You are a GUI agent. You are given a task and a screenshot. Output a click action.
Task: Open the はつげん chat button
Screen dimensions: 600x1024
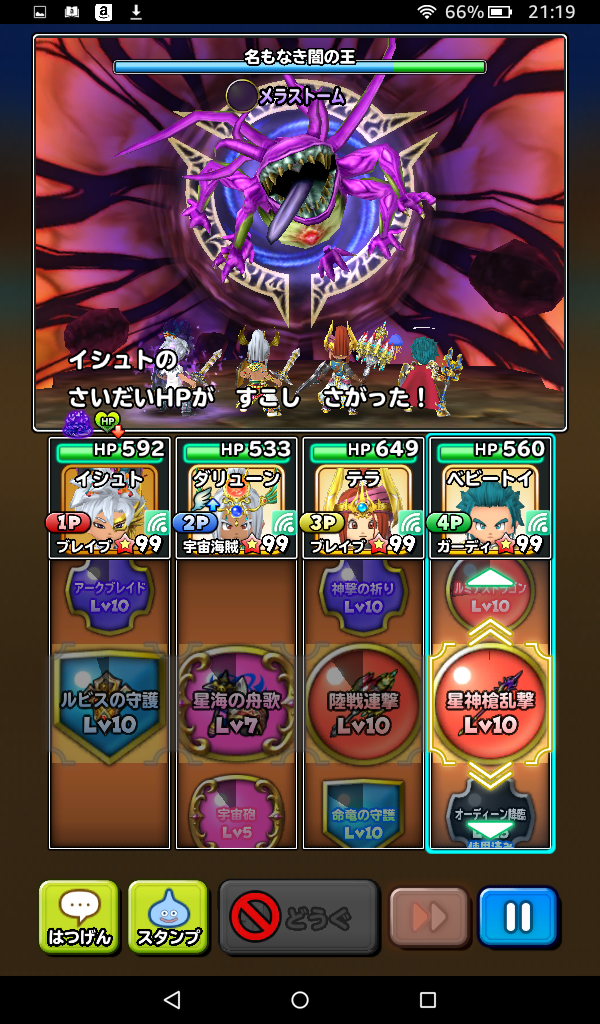79,916
